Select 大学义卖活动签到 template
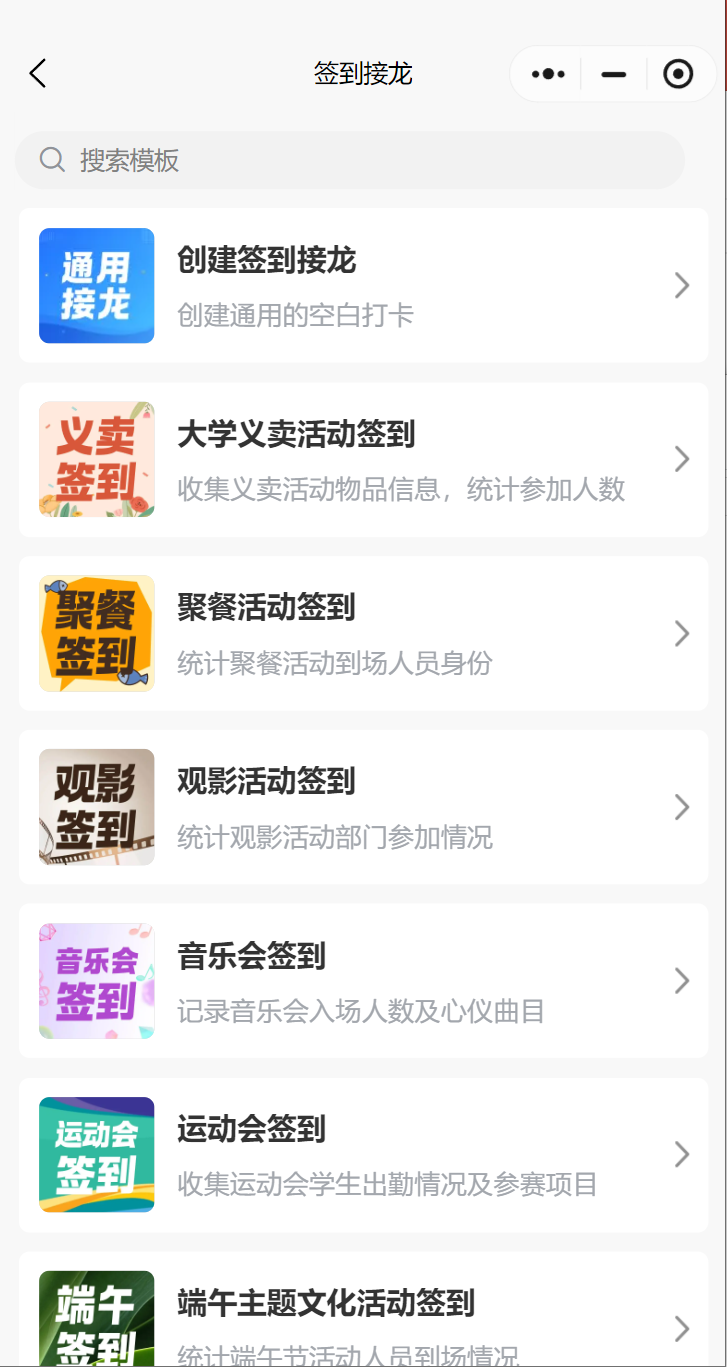727x1367 pixels. click(x=364, y=460)
